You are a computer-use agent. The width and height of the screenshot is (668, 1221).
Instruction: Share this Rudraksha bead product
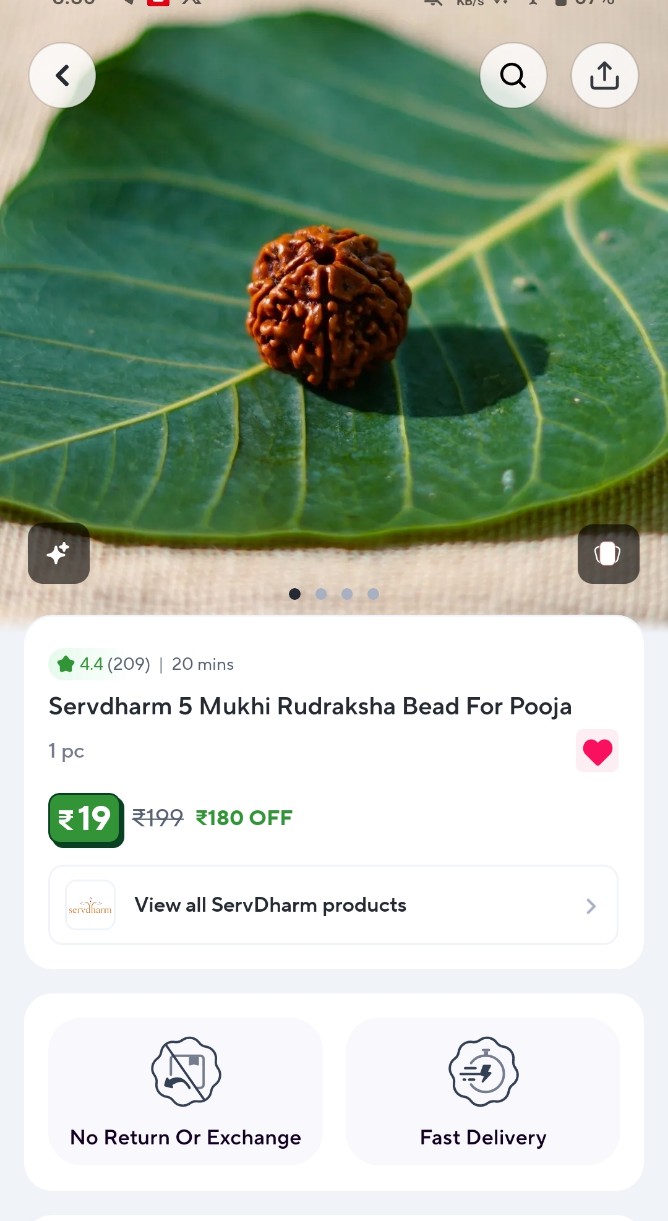tap(604, 75)
